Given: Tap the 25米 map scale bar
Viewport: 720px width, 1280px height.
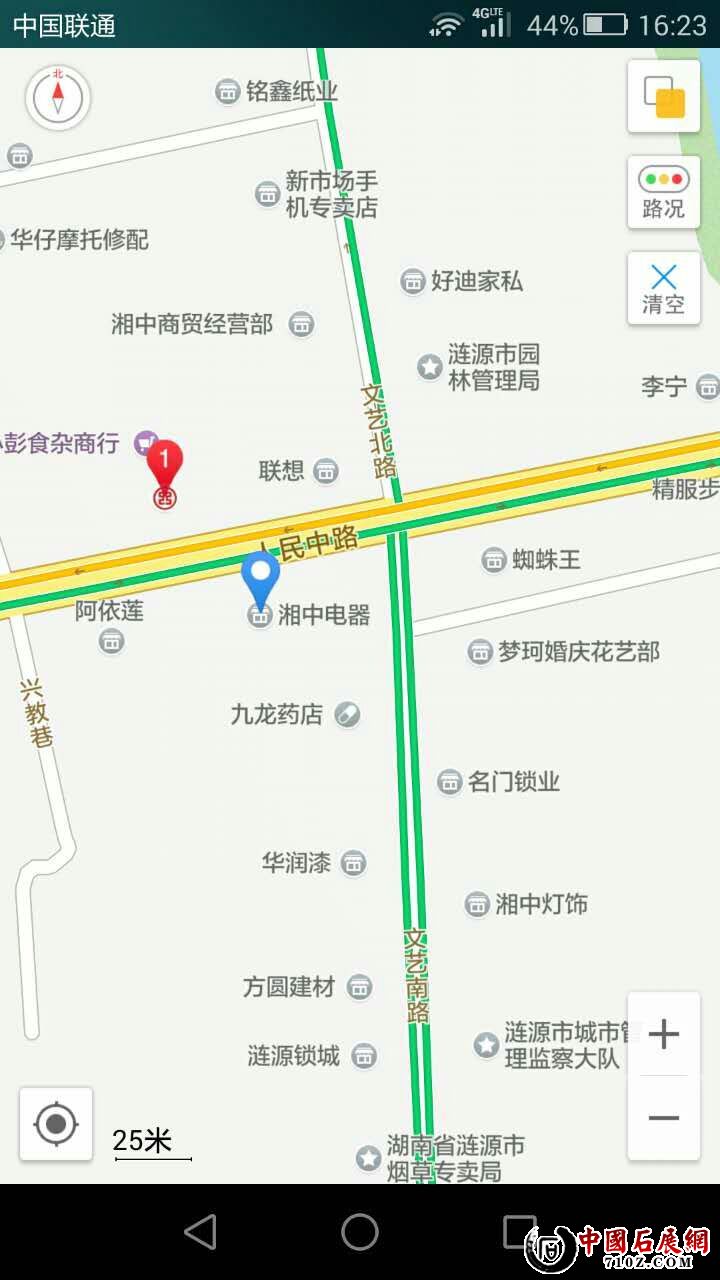Looking at the screenshot, I should [143, 1139].
